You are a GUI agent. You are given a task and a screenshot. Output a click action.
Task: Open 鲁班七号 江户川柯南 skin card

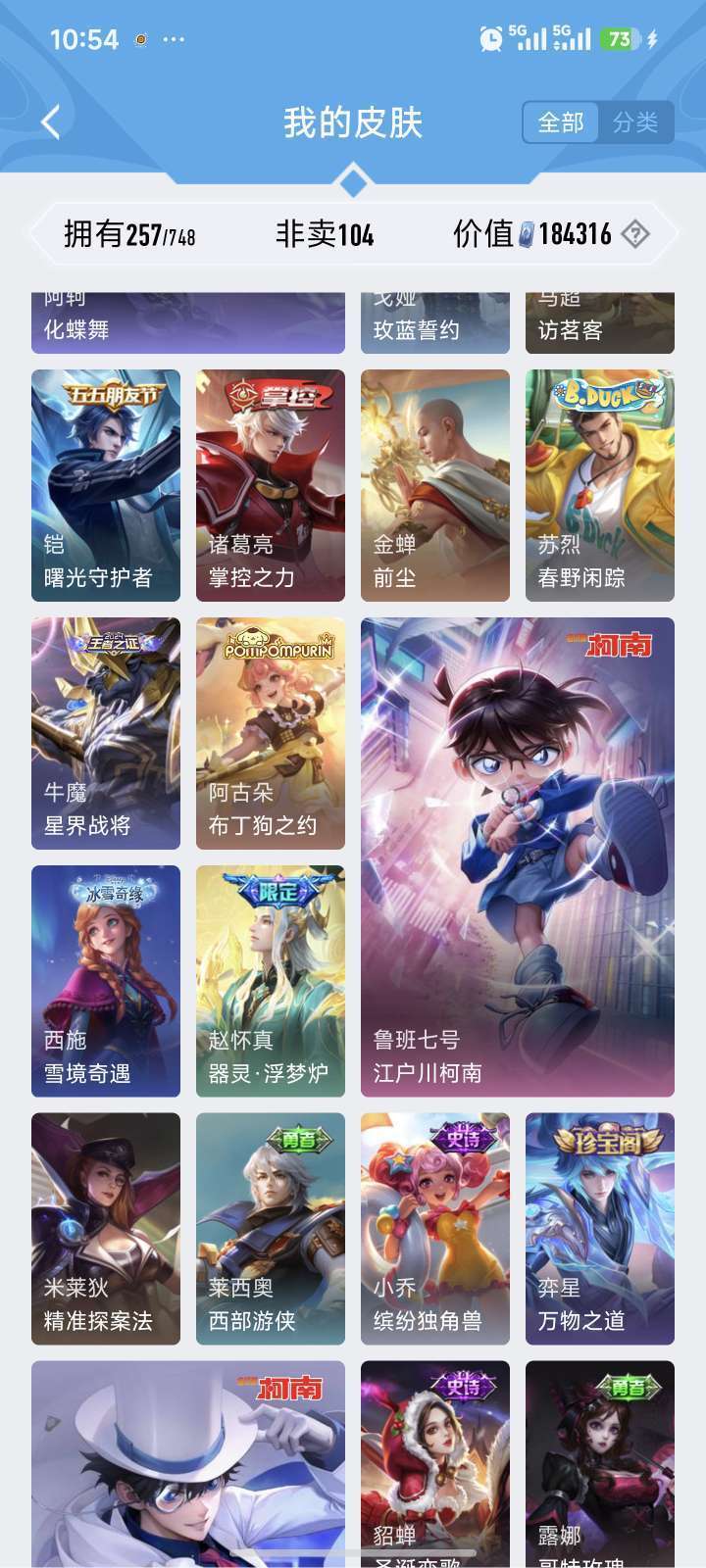[x=518, y=857]
